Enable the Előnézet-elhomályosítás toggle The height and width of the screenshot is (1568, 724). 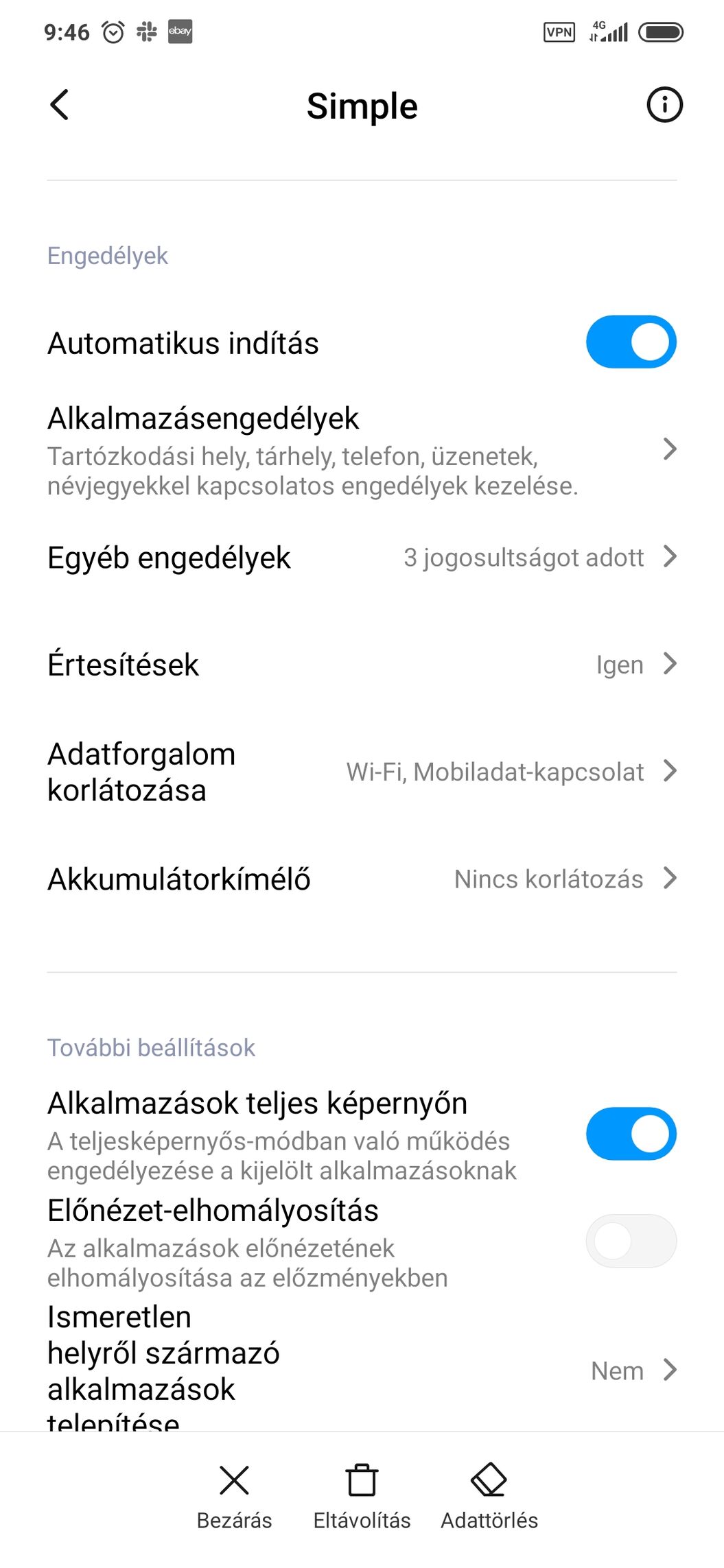631,1241
